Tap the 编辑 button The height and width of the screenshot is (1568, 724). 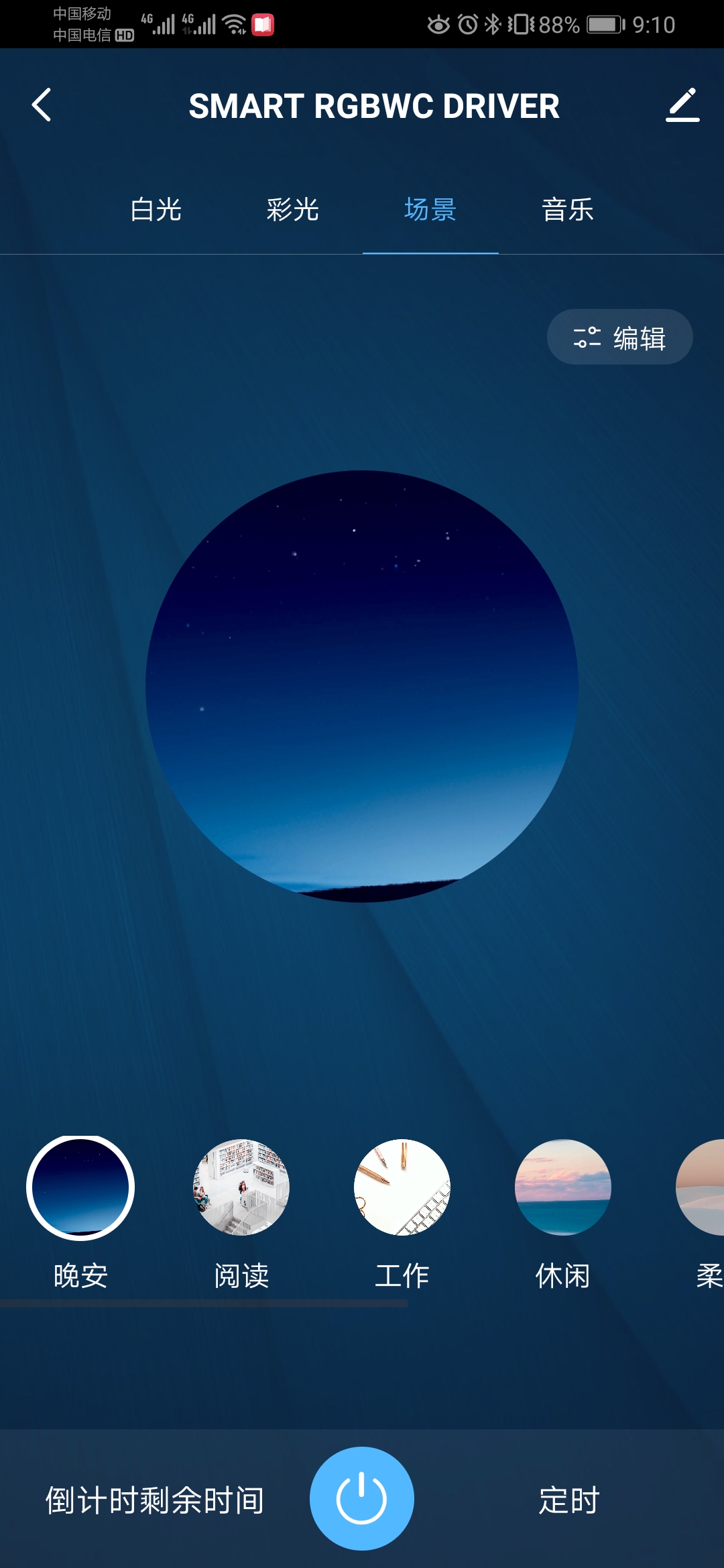619,337
